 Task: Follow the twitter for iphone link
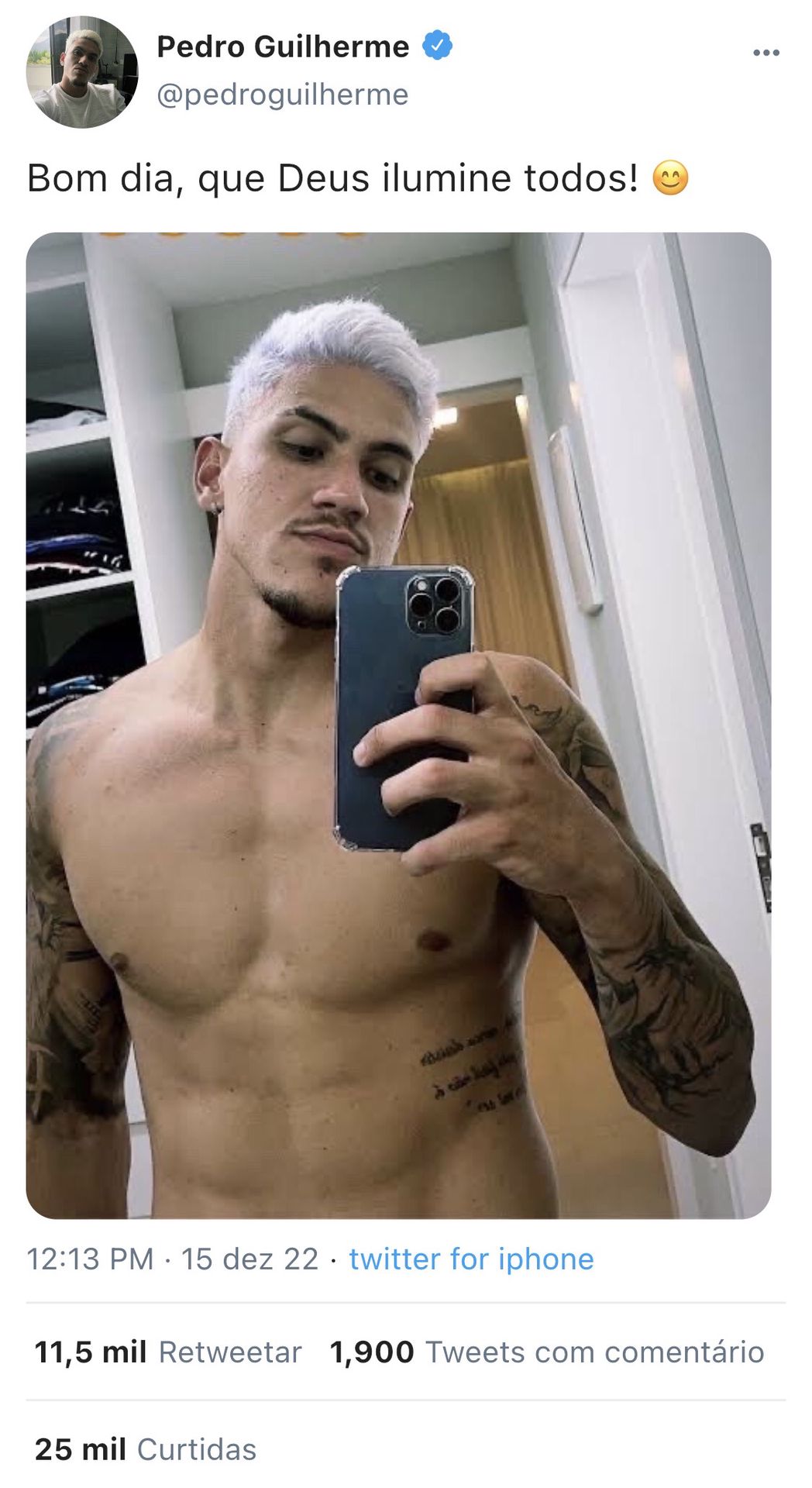(471, 1259)
